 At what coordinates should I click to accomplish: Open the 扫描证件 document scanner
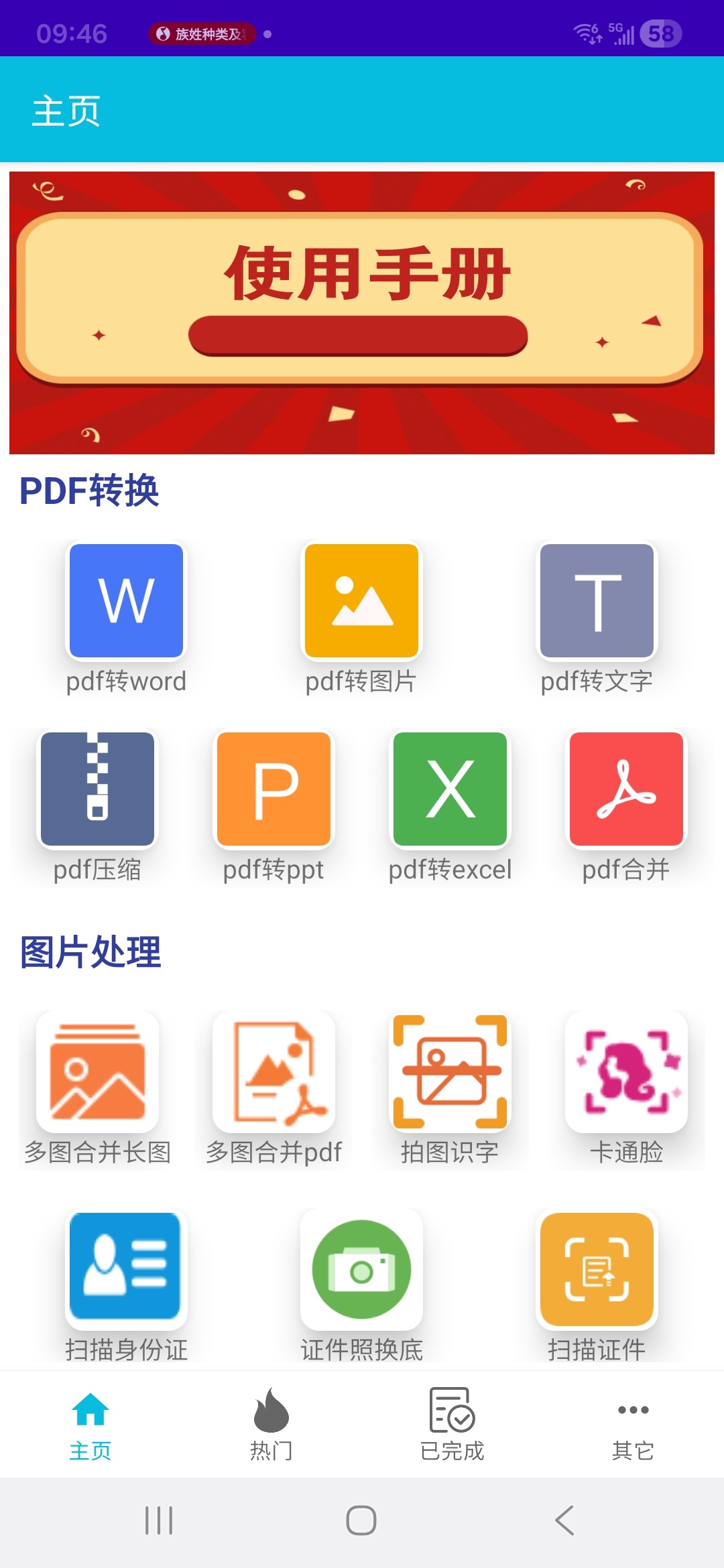point(598,1270)
